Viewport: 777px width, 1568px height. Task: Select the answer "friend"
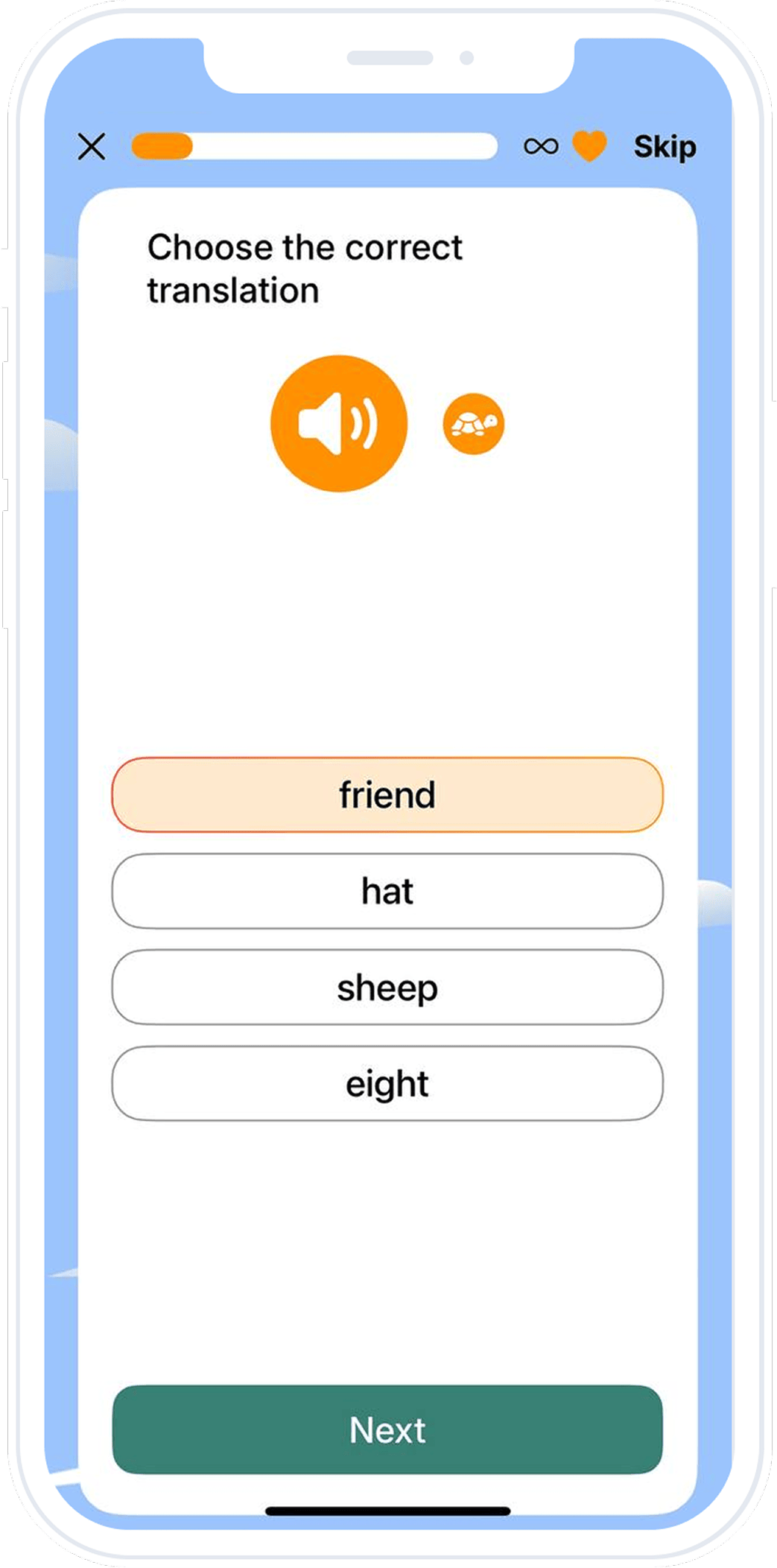(387, 795)
